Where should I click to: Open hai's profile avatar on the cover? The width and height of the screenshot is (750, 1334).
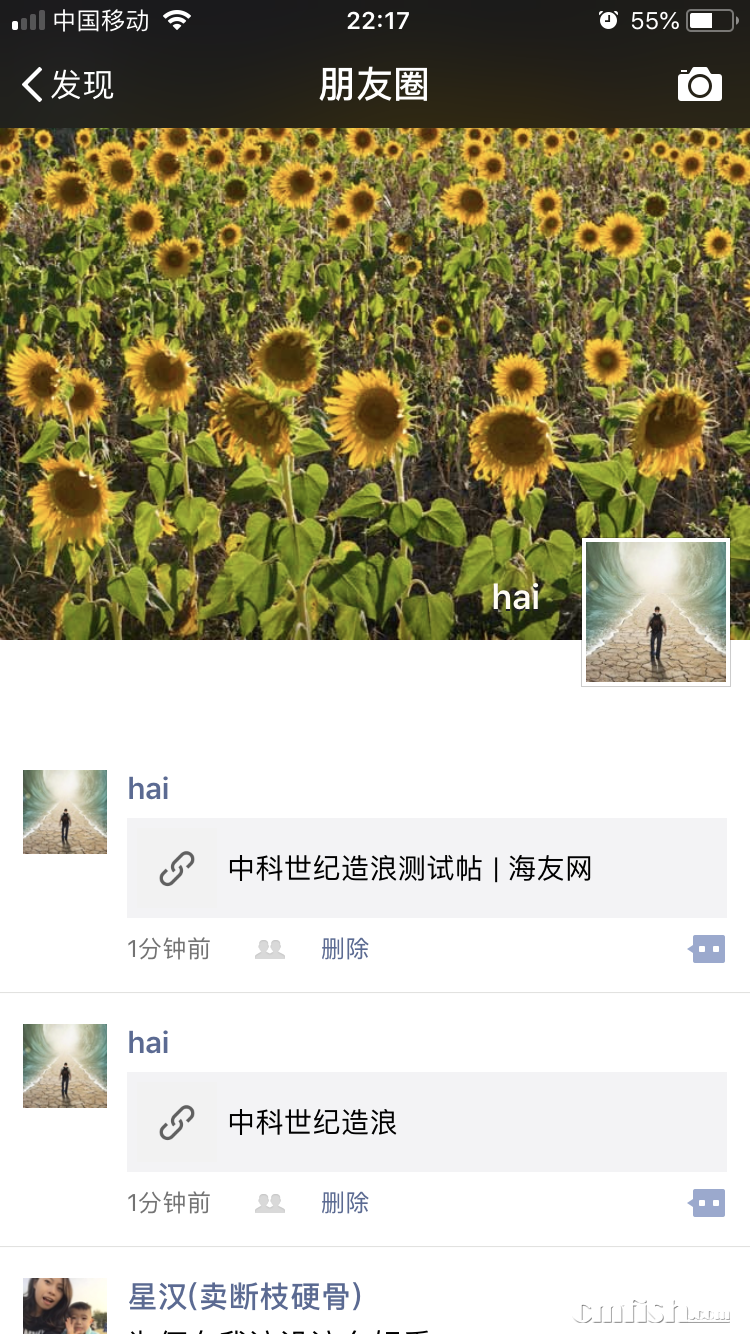(656, 612)
